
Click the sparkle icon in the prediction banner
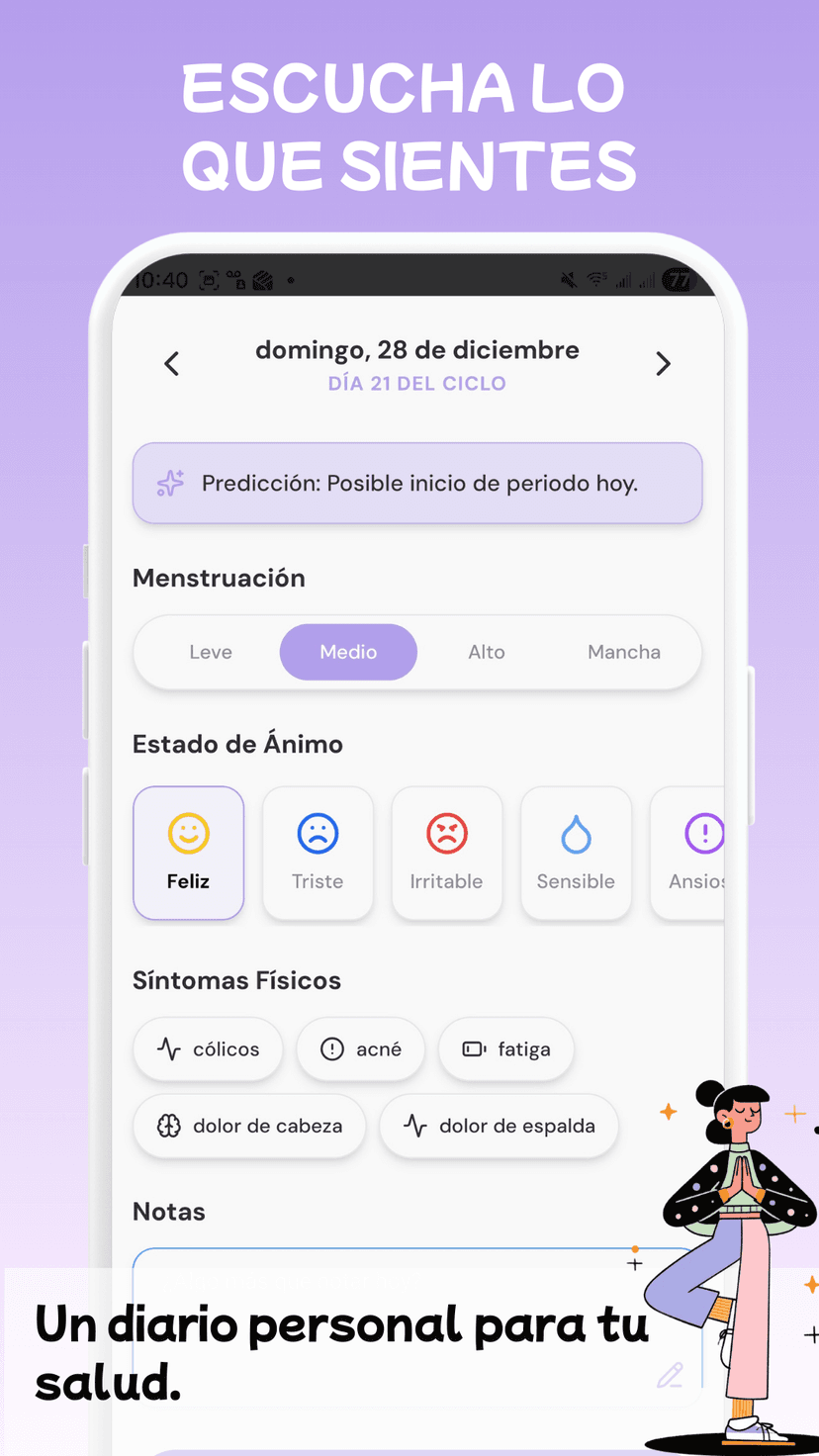[171, 483]
